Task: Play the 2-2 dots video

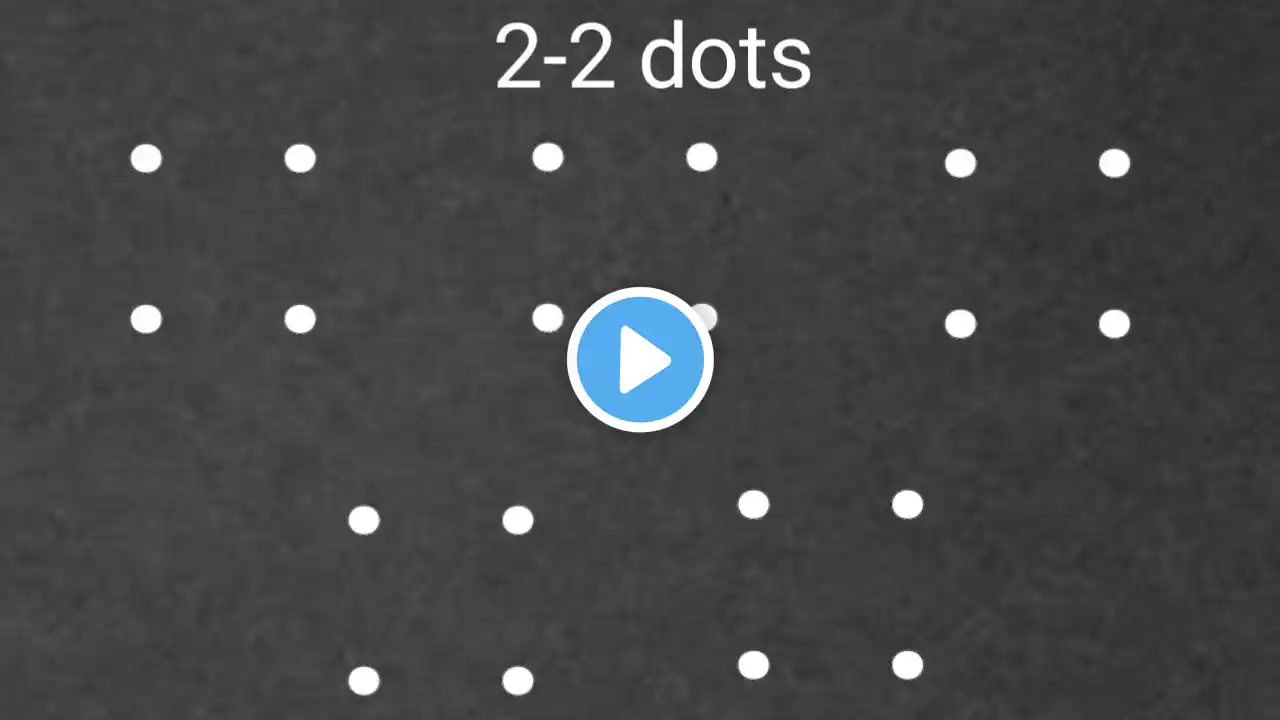Action: [x=640, y=360]
